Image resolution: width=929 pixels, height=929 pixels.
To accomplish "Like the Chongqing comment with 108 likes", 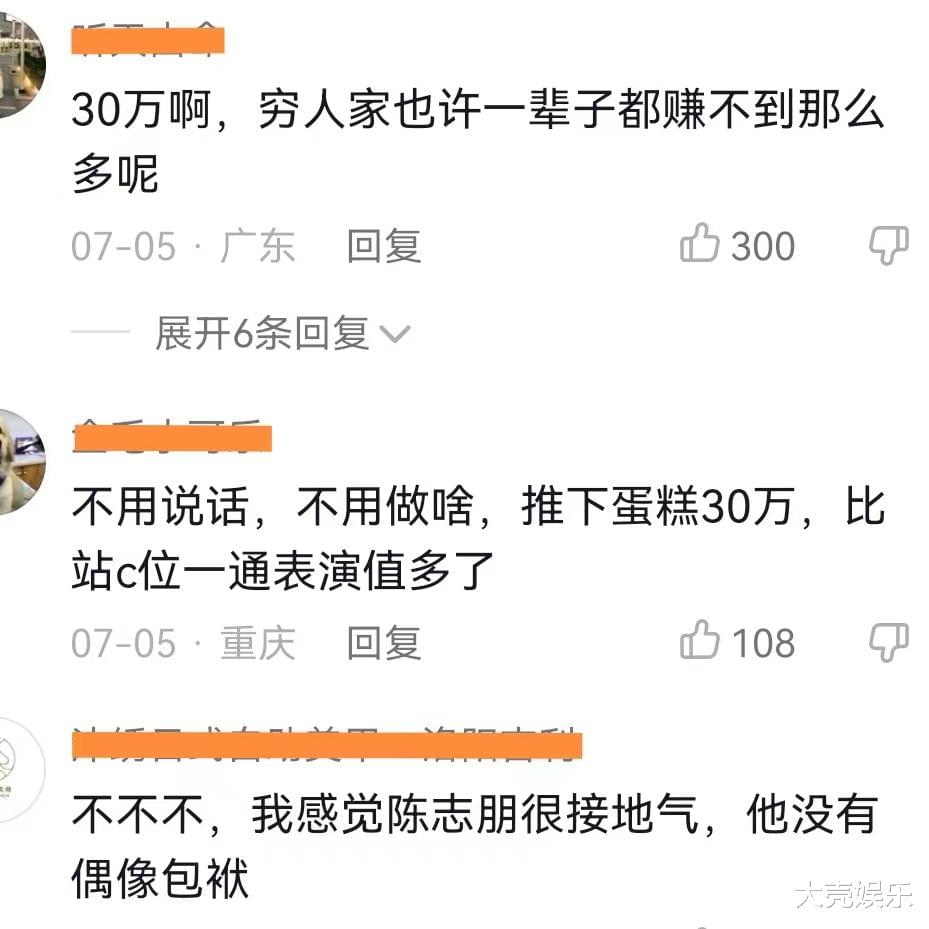I will point(700,642).
